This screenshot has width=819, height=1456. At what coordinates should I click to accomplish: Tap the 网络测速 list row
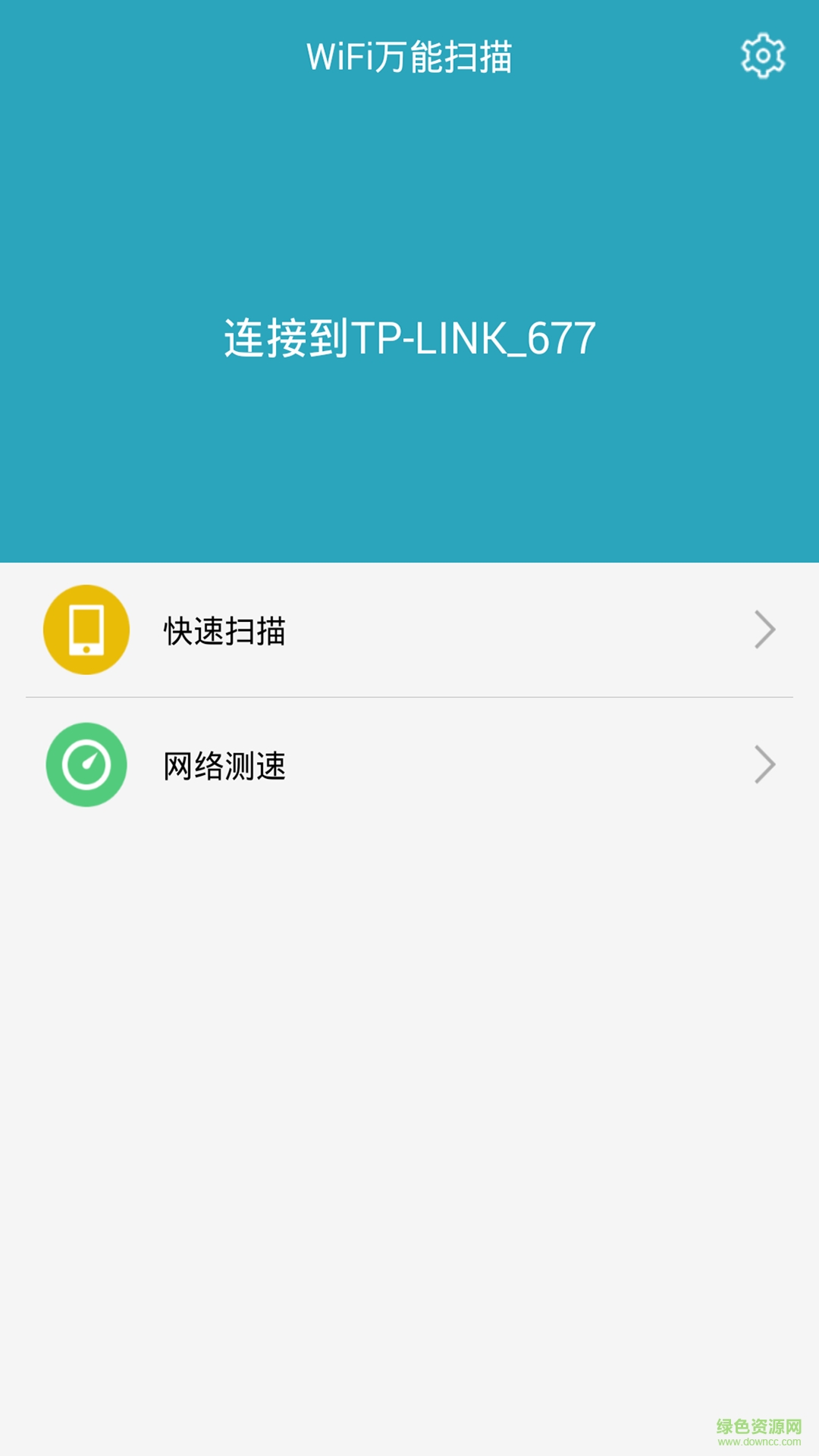[x=409, y=765]
